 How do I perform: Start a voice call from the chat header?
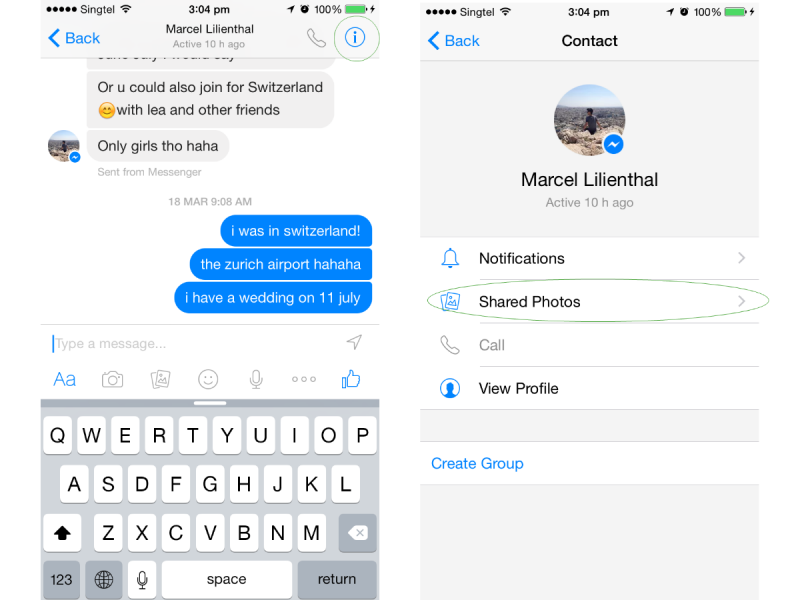tap(316, 38)
